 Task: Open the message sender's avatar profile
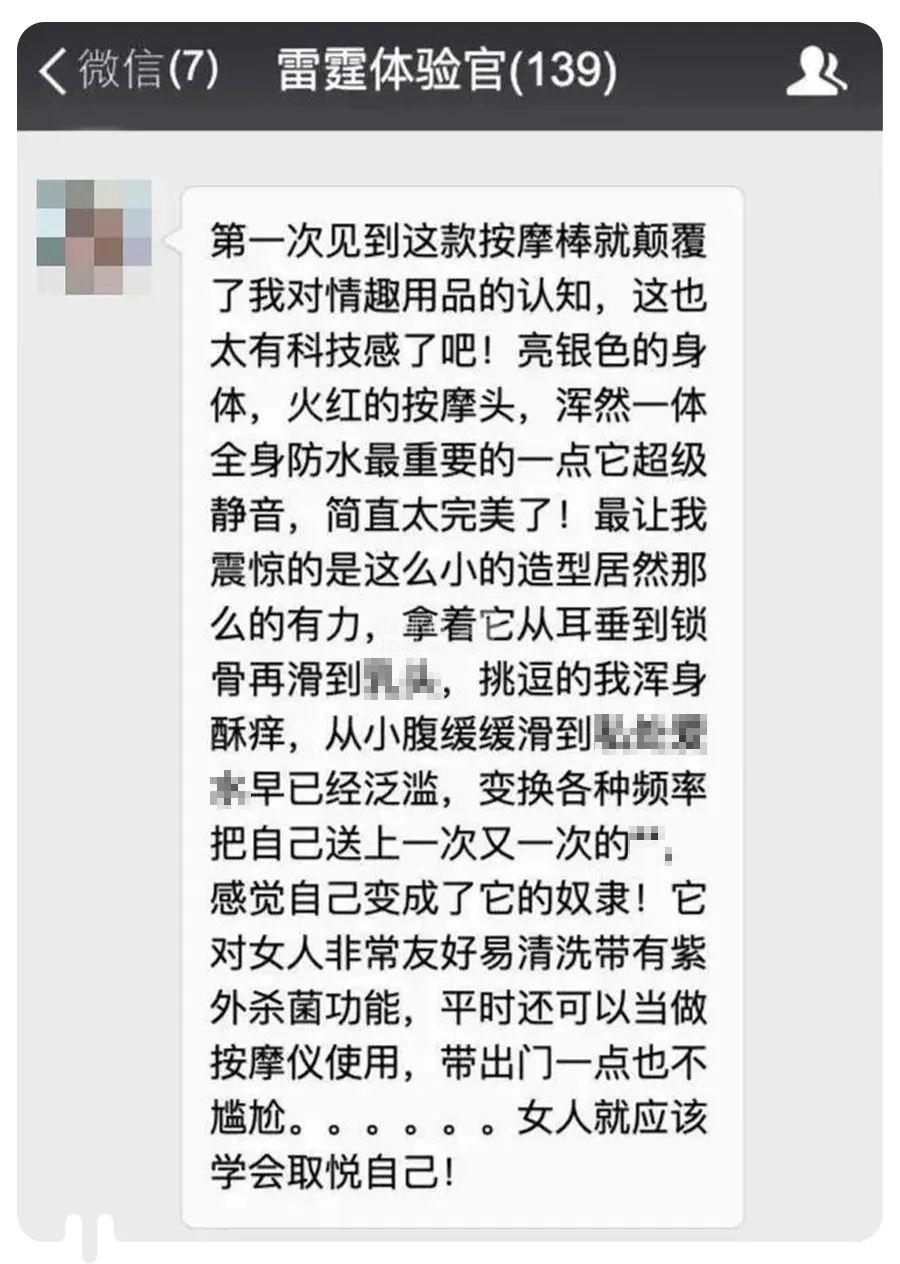pyautogui.click(x=93, y=237)
